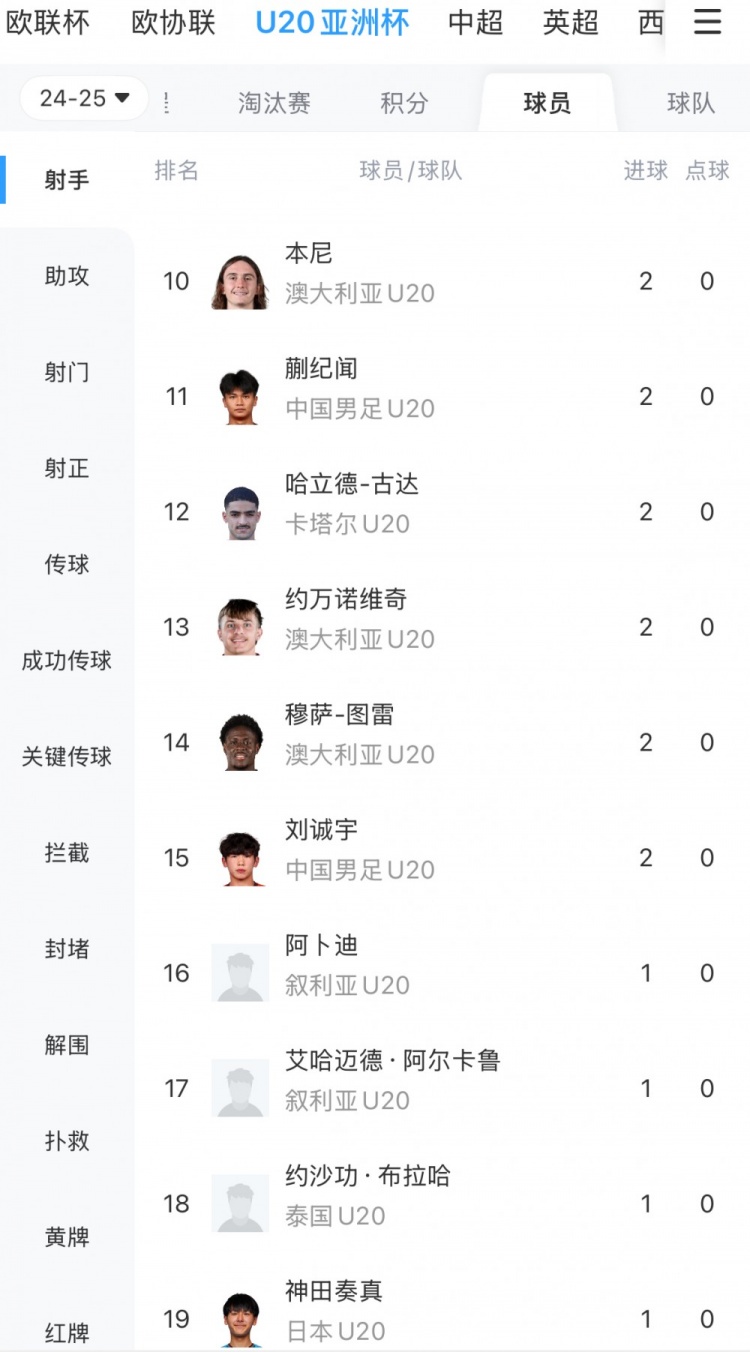
Task: Select the 传球 stat category
Action: [67, 564]
